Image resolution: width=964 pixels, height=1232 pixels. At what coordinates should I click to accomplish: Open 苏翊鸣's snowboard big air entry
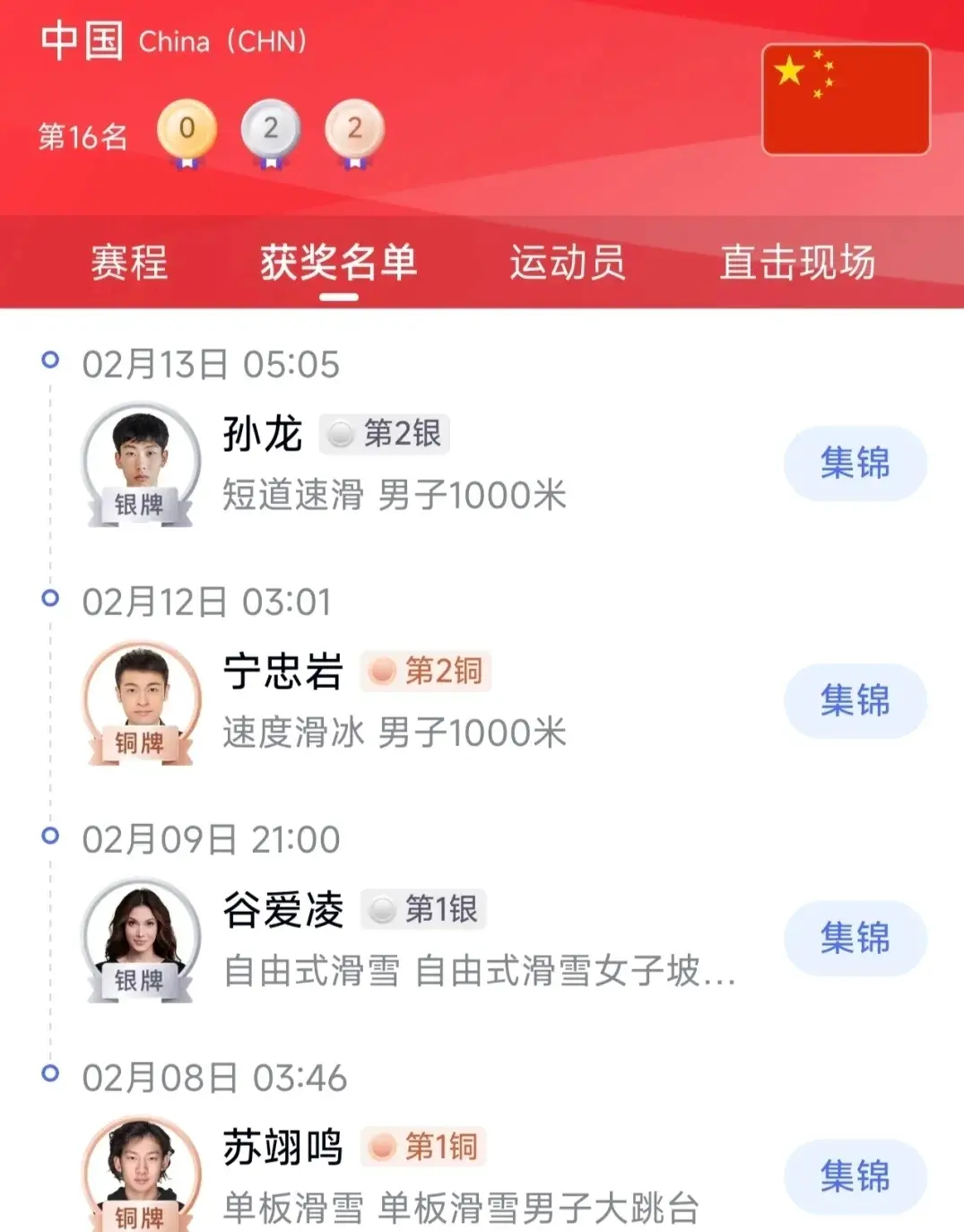click(460, 1207)
